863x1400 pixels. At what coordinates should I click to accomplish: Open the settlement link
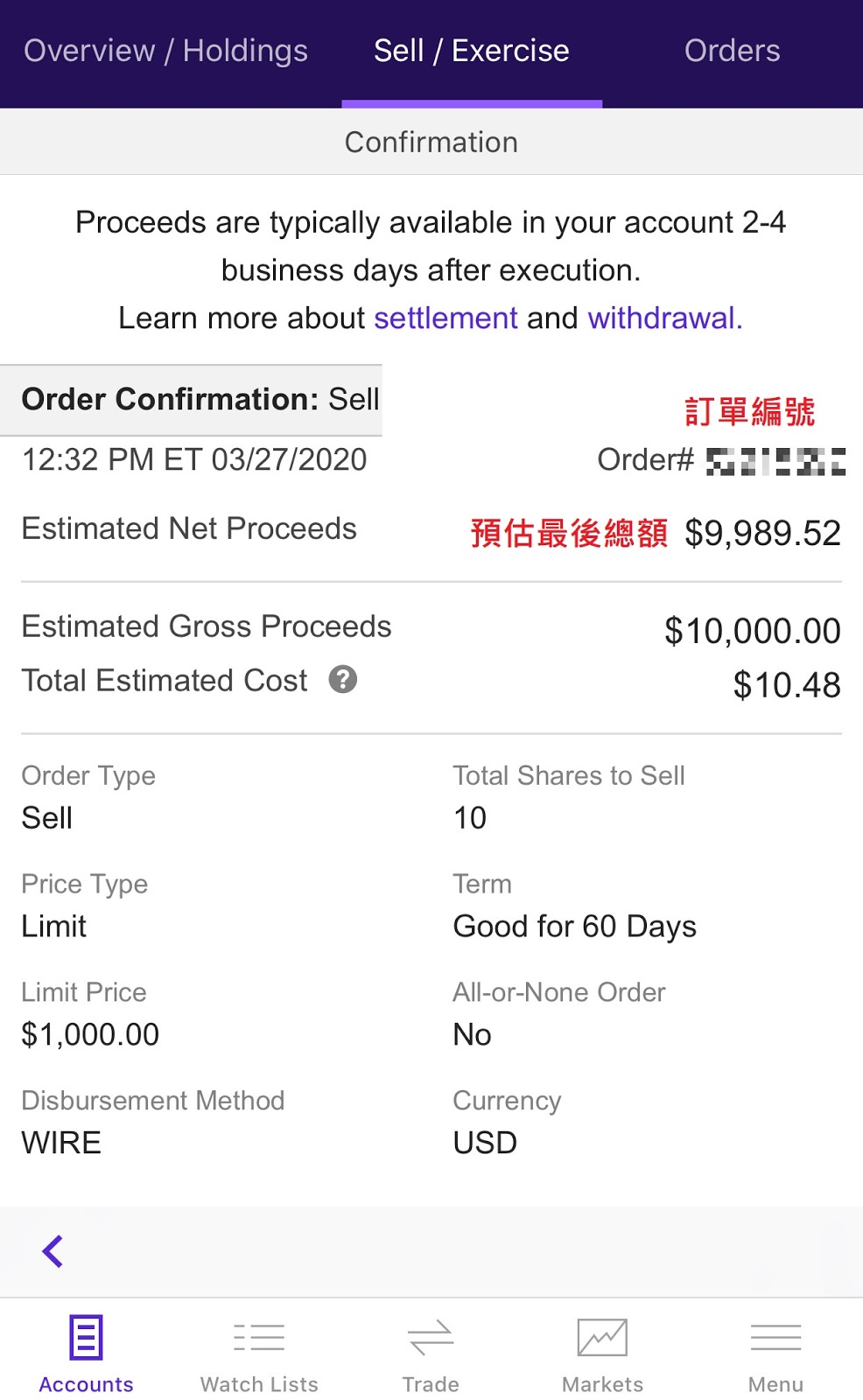click(446, 318)
